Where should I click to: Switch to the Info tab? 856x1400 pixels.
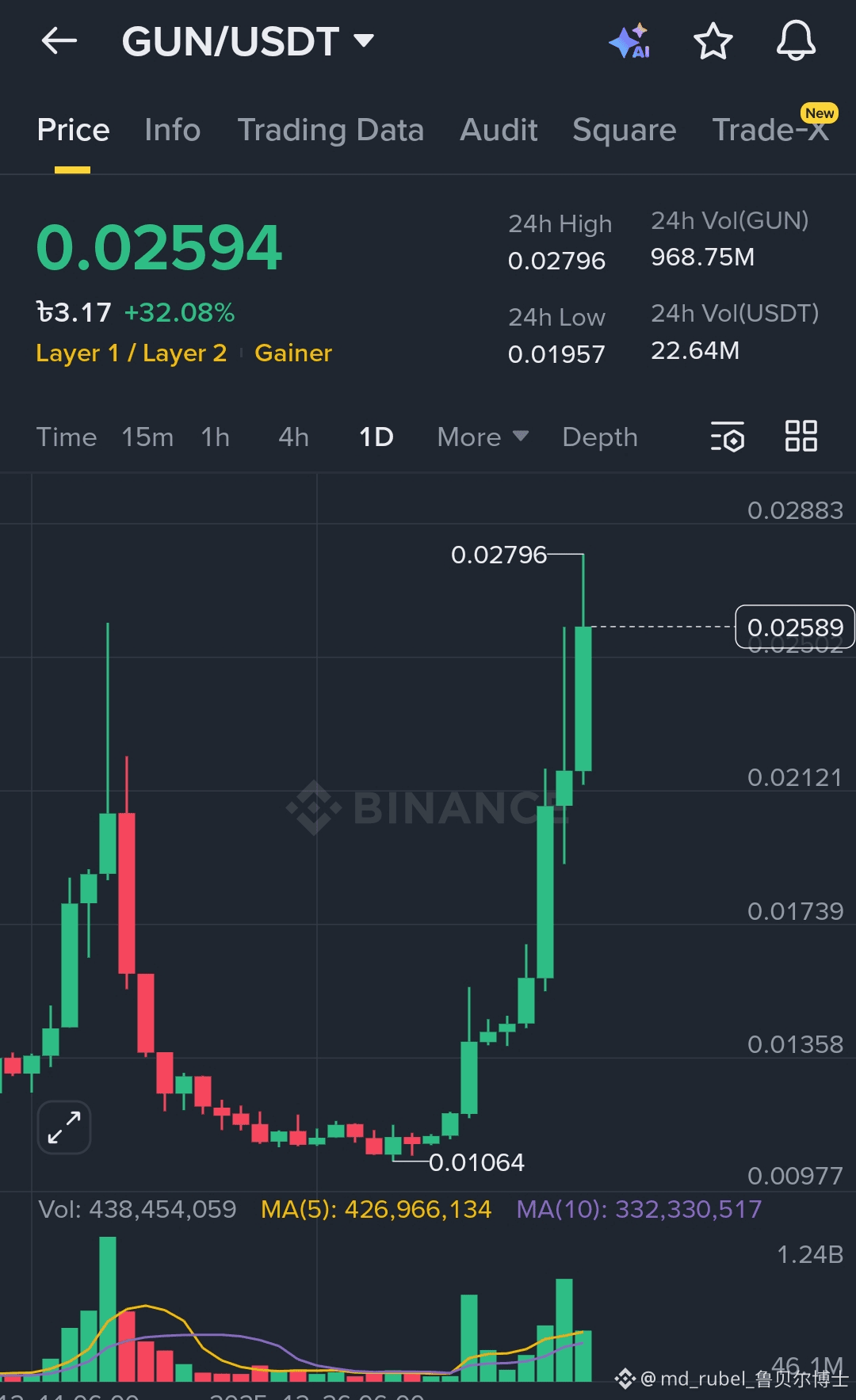172,130
